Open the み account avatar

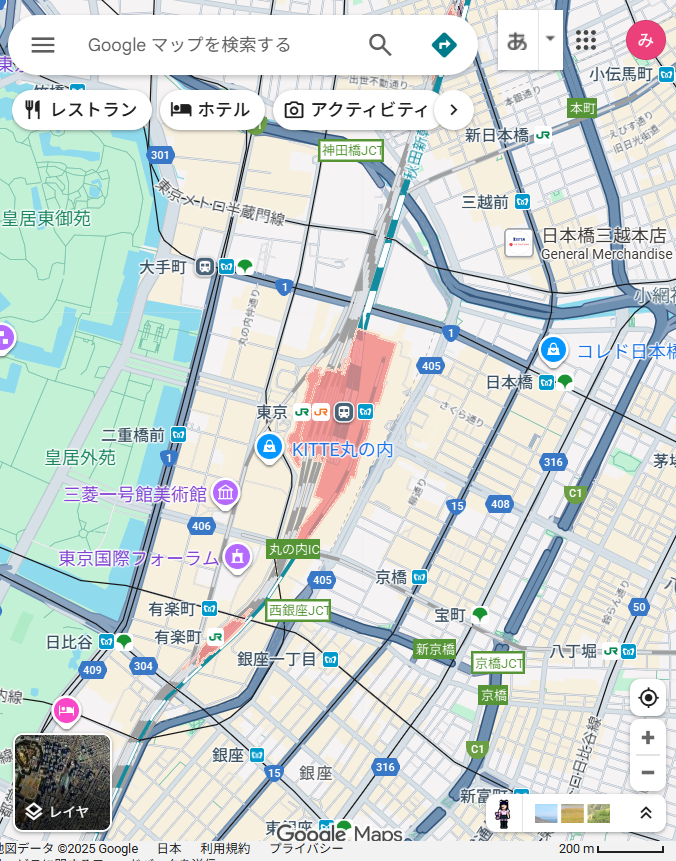(645, 40)
